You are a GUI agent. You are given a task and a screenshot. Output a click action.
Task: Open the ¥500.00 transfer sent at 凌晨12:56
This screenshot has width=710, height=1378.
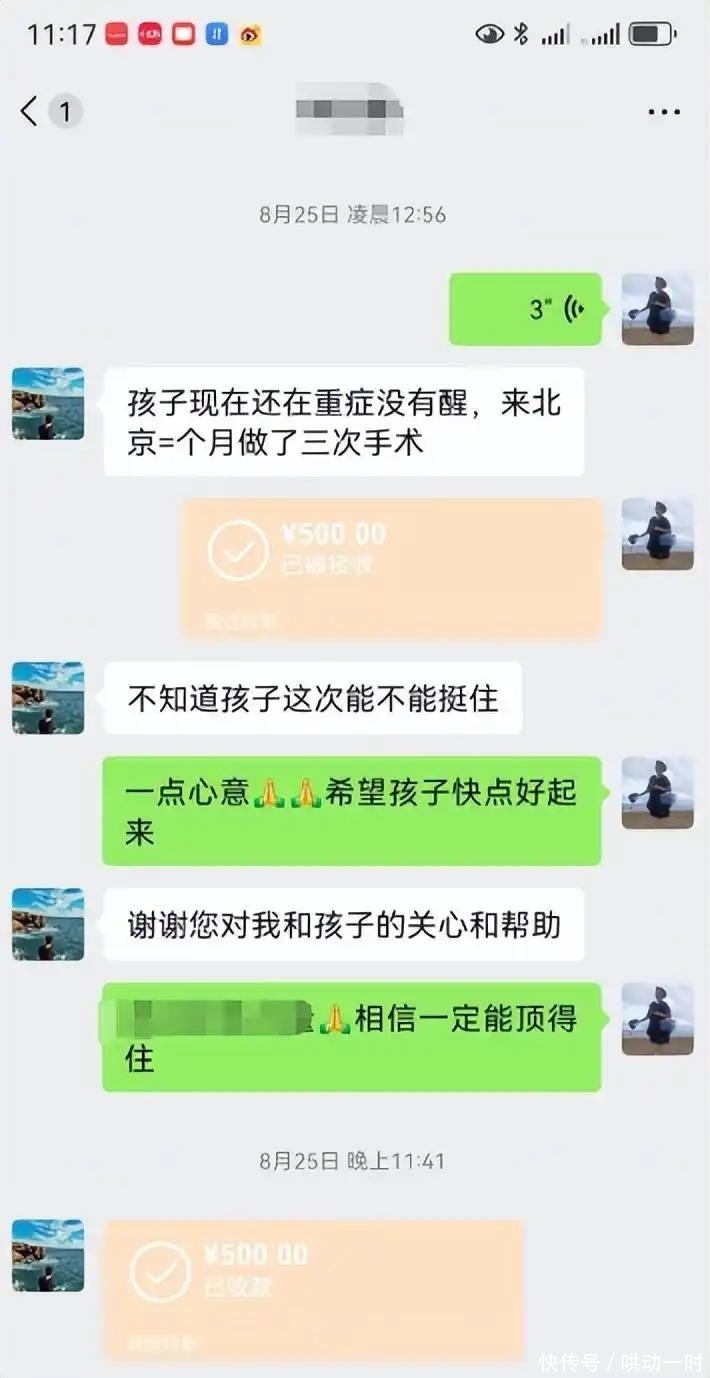click(393, 567)
